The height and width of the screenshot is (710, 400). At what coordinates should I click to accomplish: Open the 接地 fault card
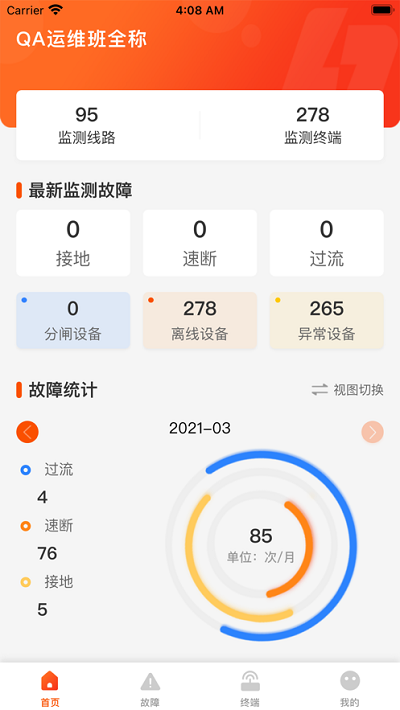73,243
